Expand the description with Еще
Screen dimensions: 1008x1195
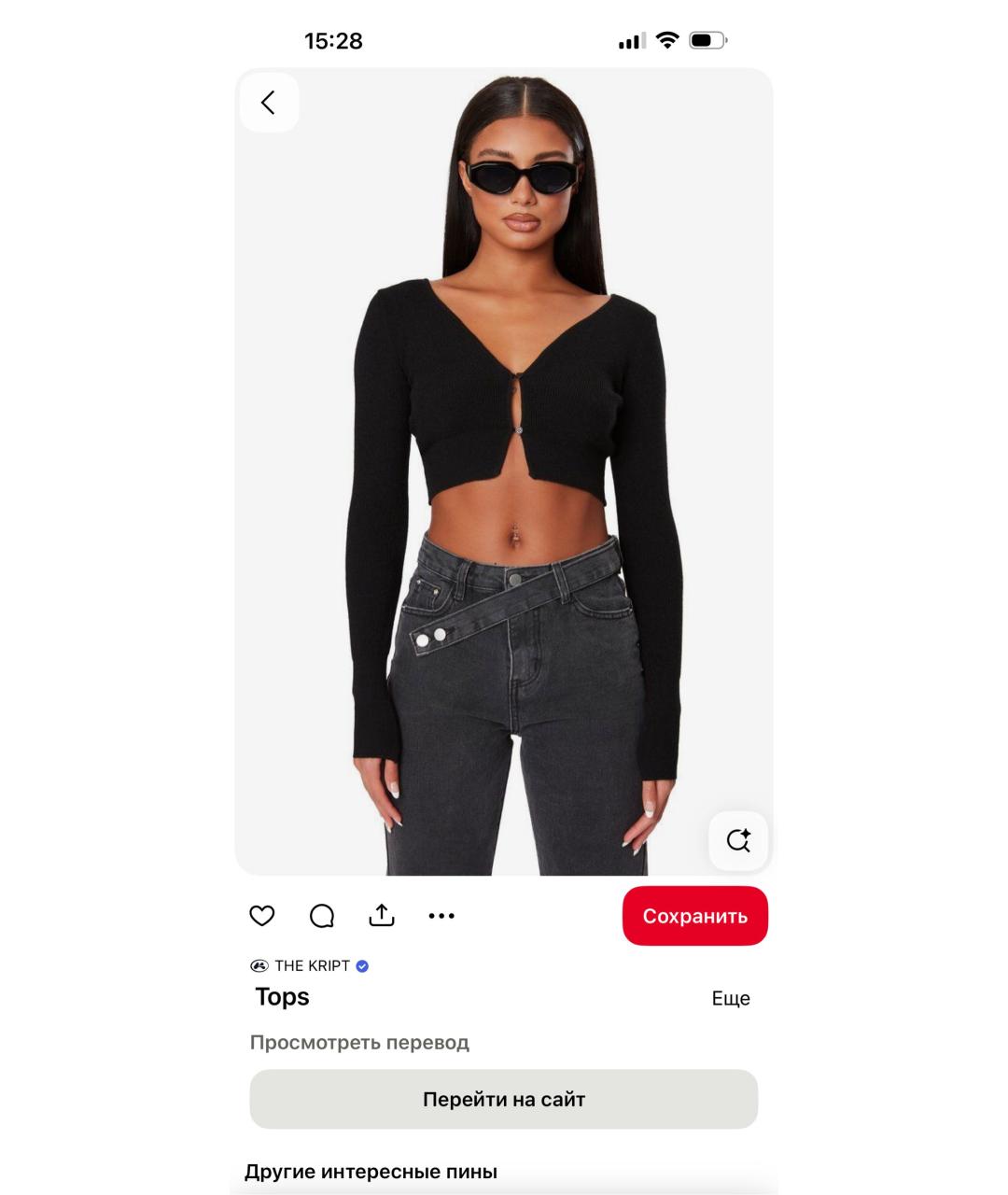coord(731,999)
